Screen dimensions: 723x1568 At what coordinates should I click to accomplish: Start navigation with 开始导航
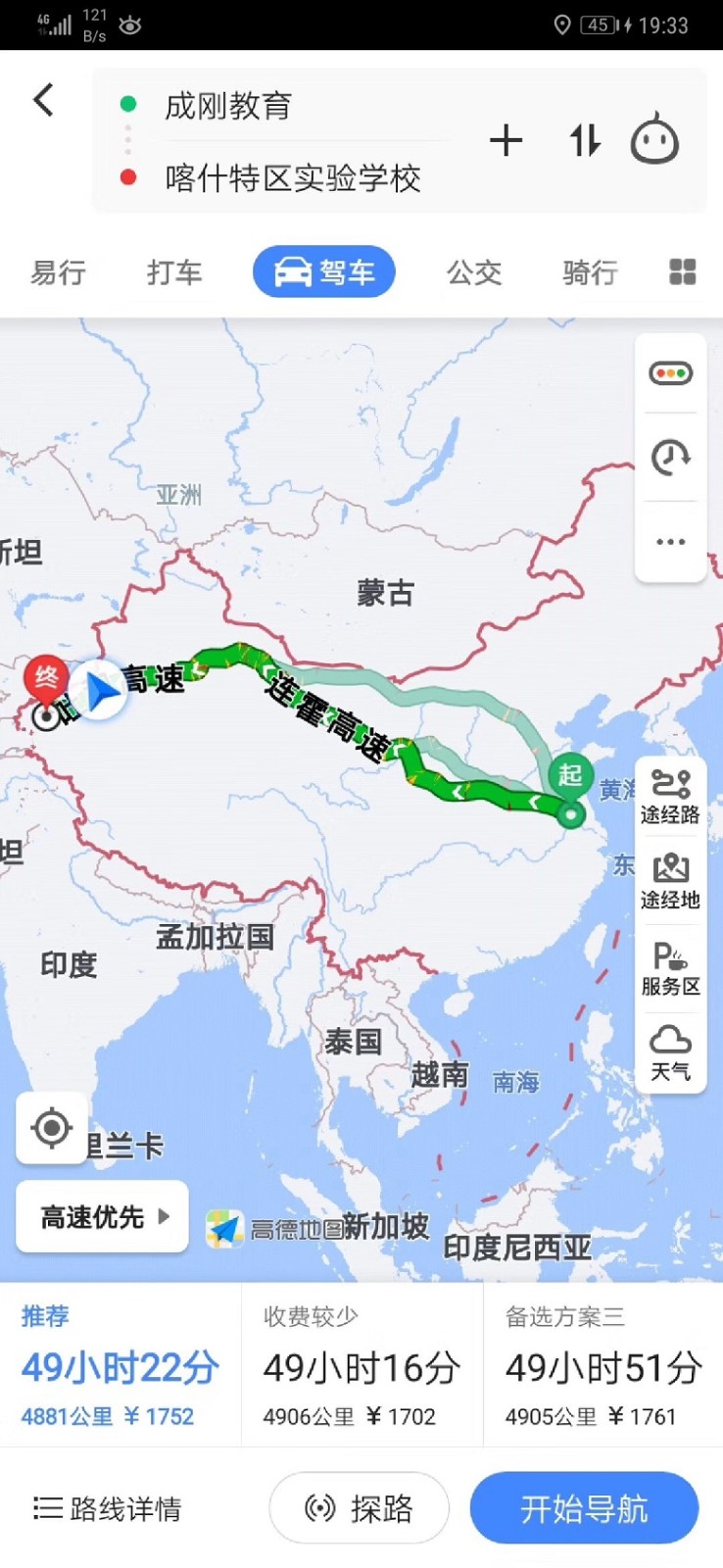pyautogui.click(x=584, y=1508)
